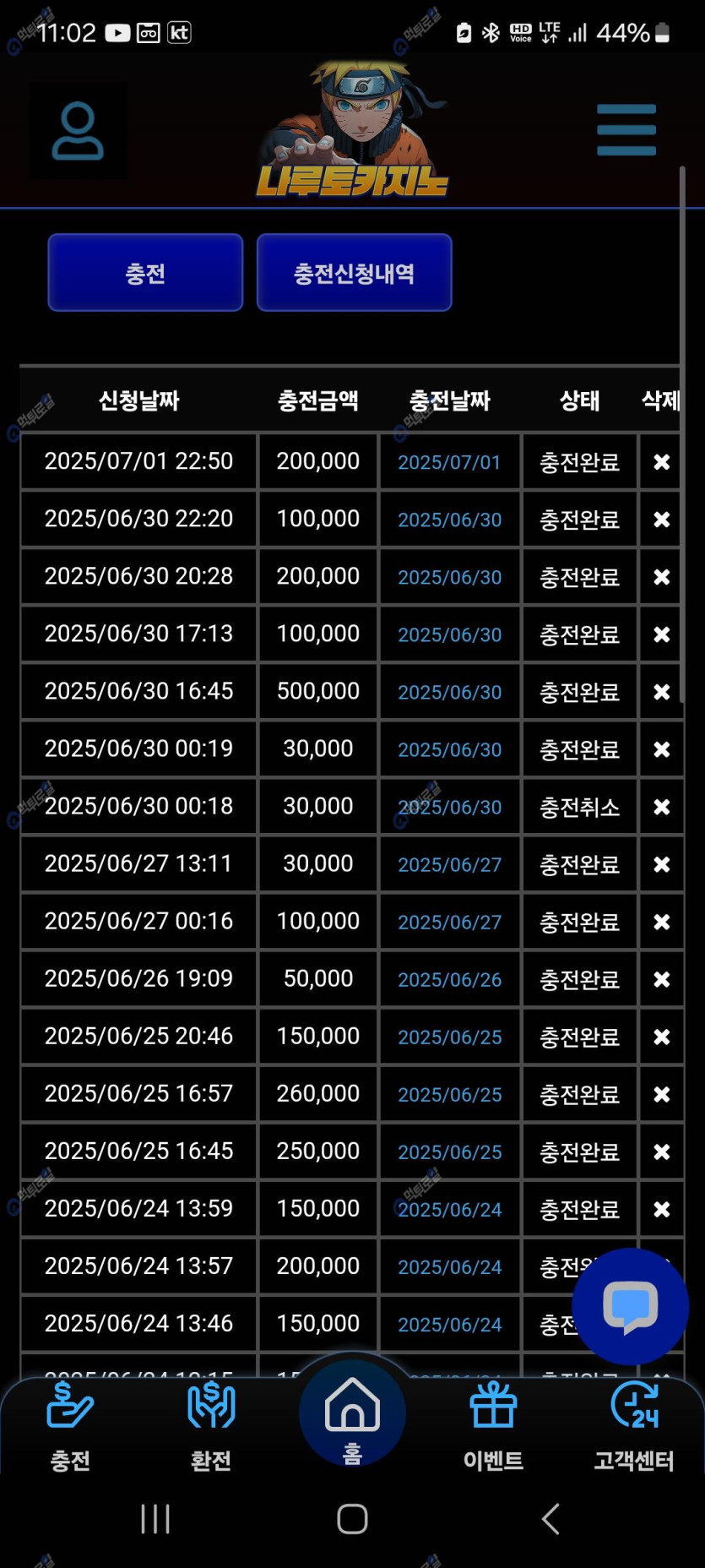The image size is (705, 1568).
Task: Delete the 2025/06/24 13:59 entry
Action: click(x=661, y=1209)
